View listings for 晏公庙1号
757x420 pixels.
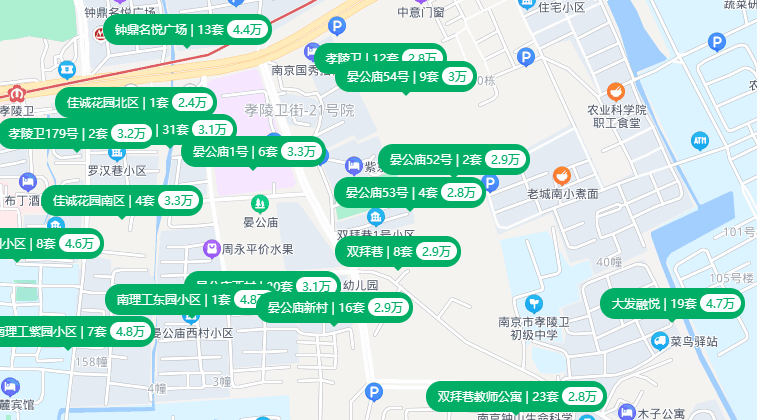tap(254, 152)
